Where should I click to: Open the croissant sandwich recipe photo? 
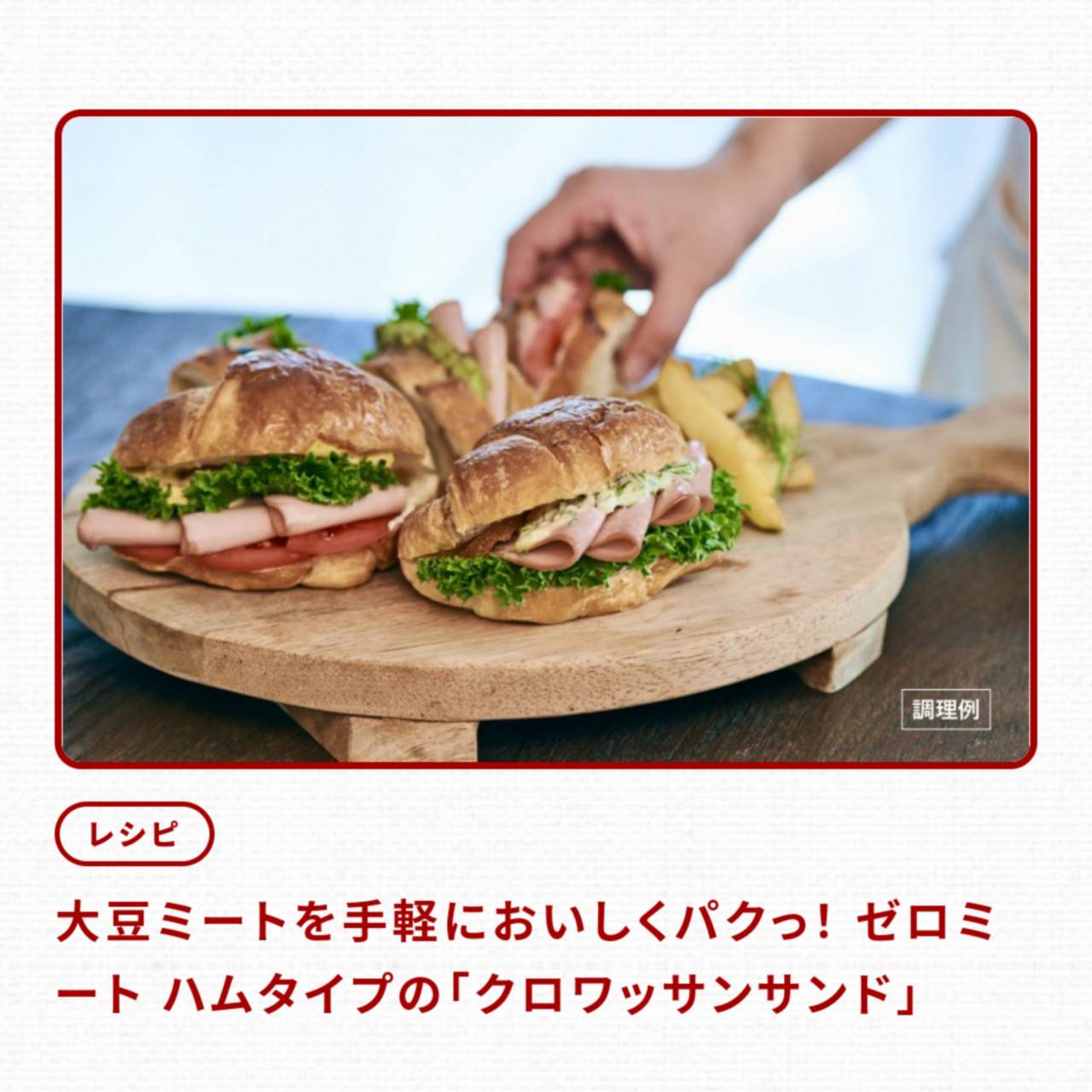pos(546,439)
